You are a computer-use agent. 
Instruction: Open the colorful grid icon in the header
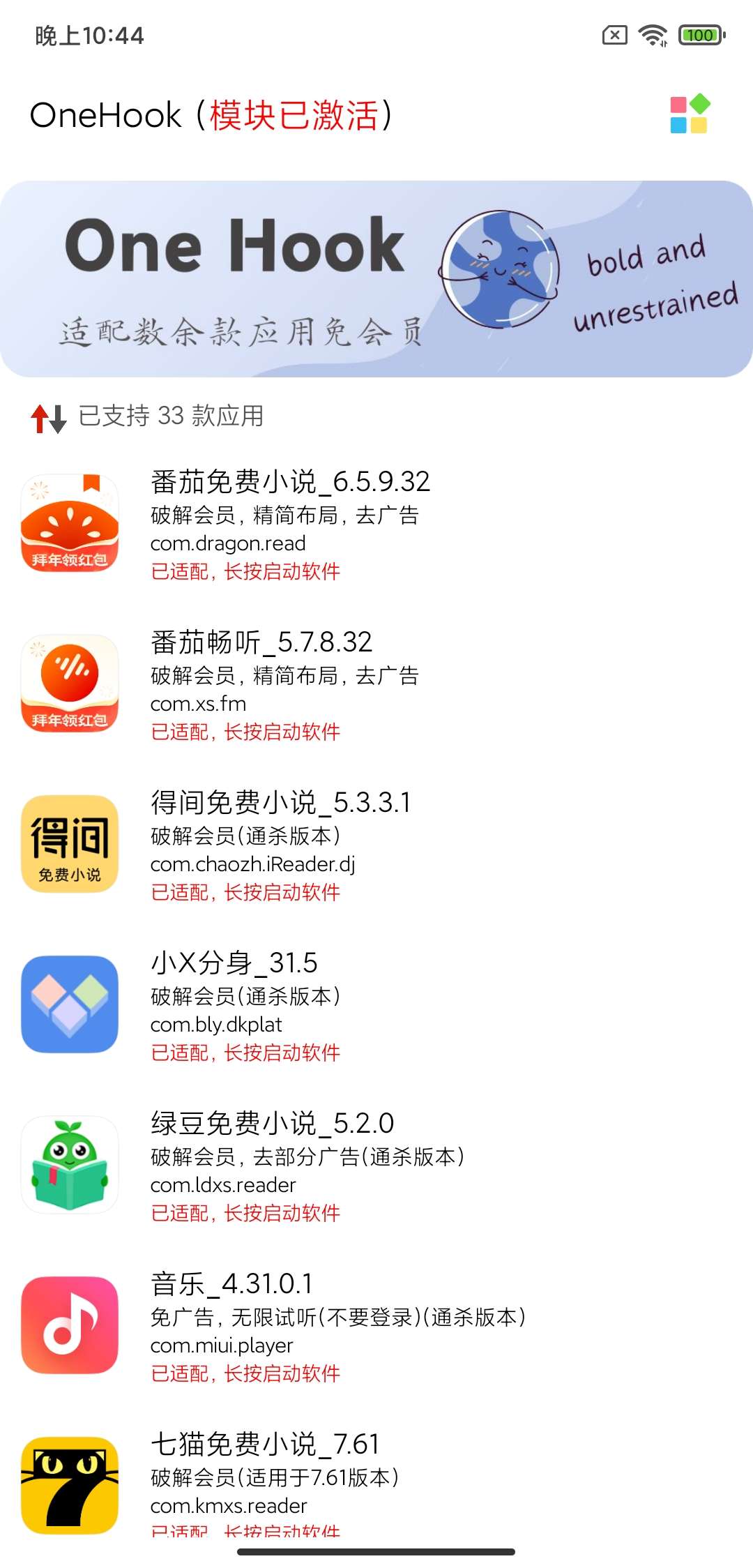pos(689,114)
